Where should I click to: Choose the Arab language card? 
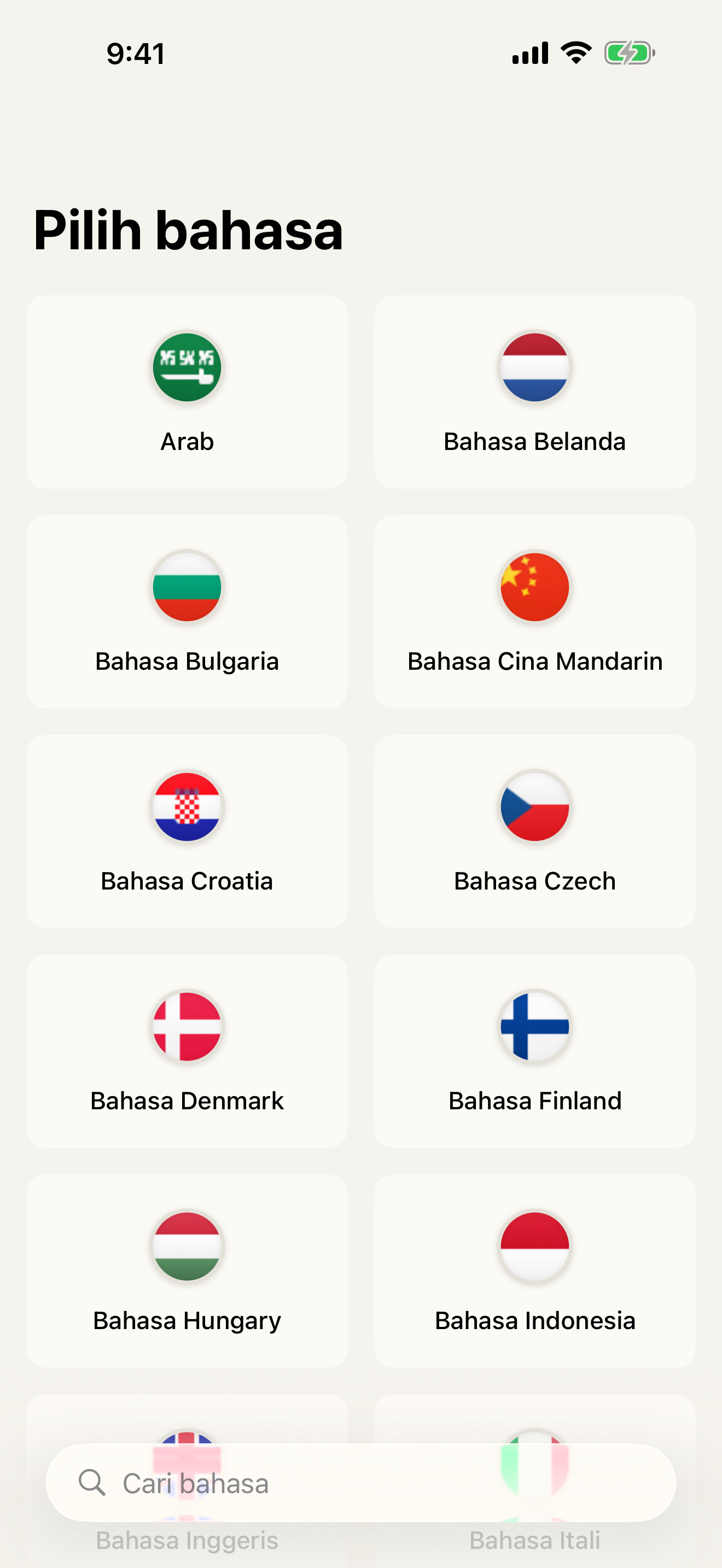187,391
